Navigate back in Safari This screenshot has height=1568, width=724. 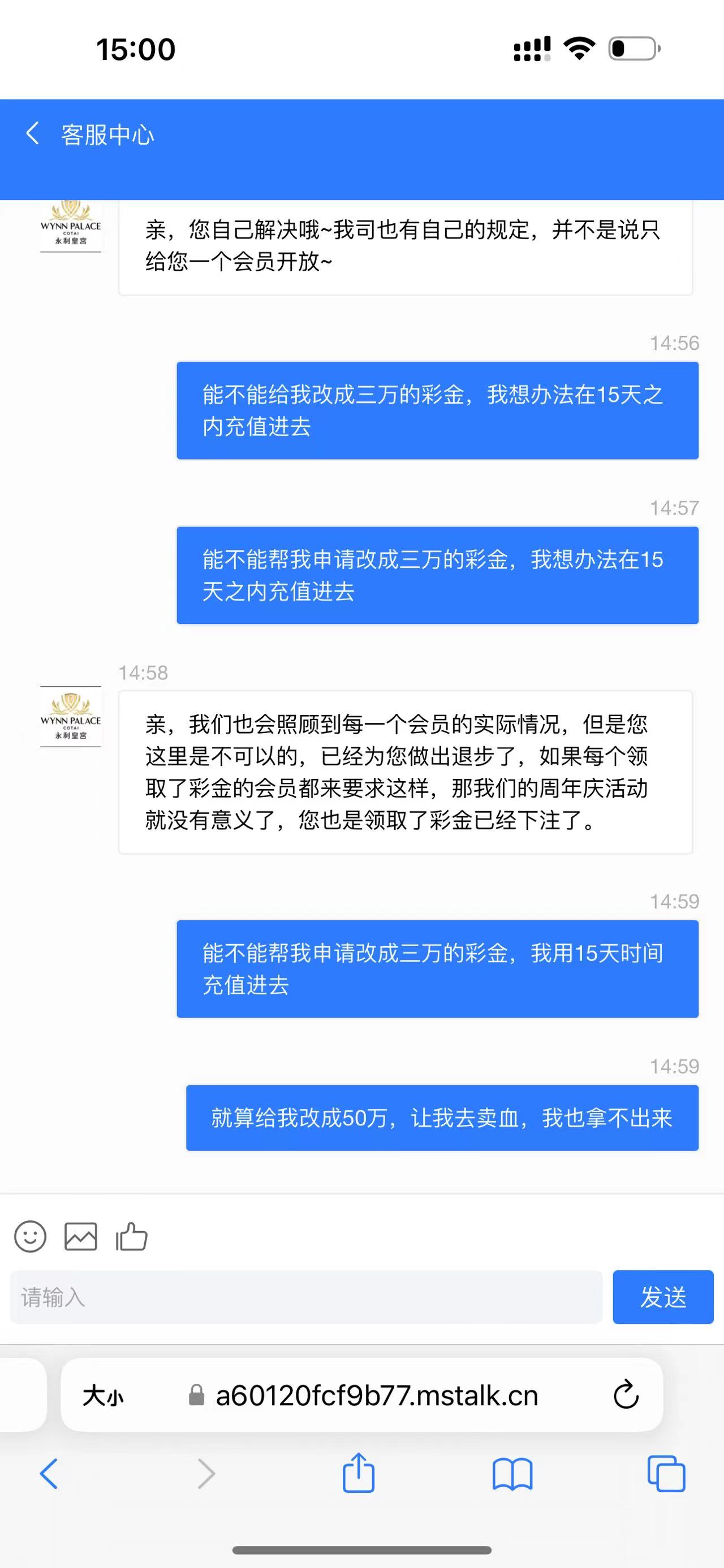click(x=49, y=1474)
